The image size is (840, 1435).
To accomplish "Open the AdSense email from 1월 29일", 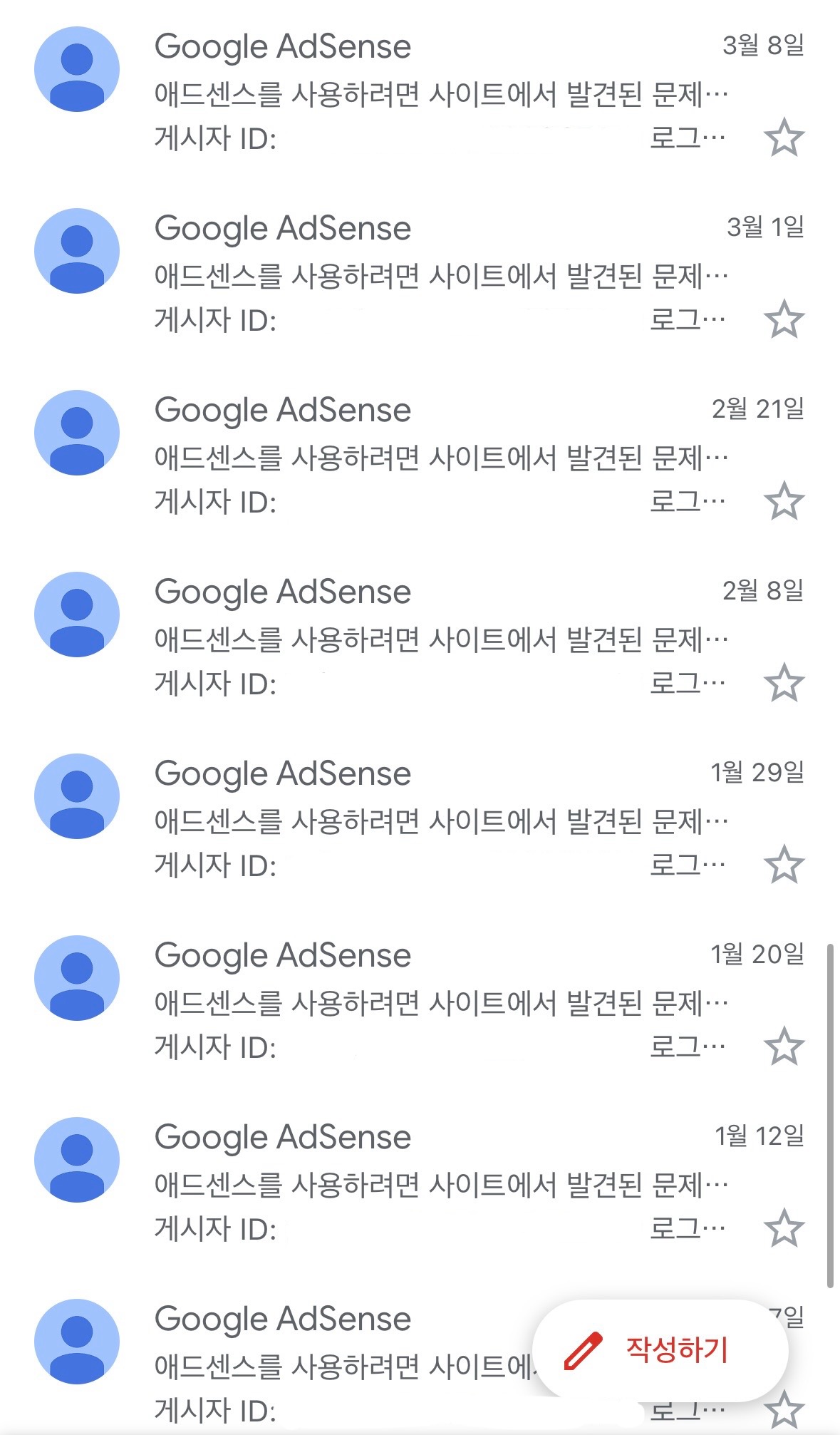I will (420, 818).
